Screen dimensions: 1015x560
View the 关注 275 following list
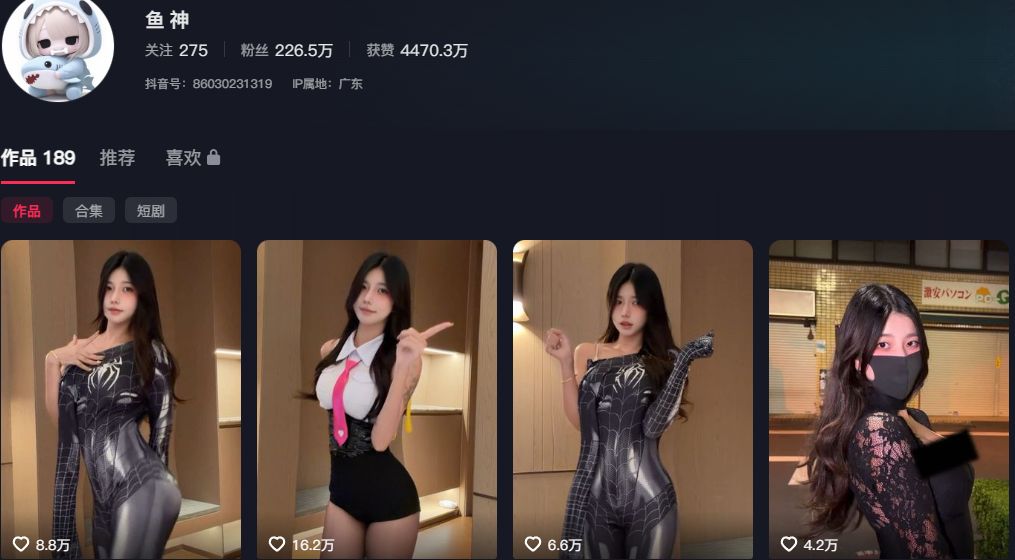(176, 50)
